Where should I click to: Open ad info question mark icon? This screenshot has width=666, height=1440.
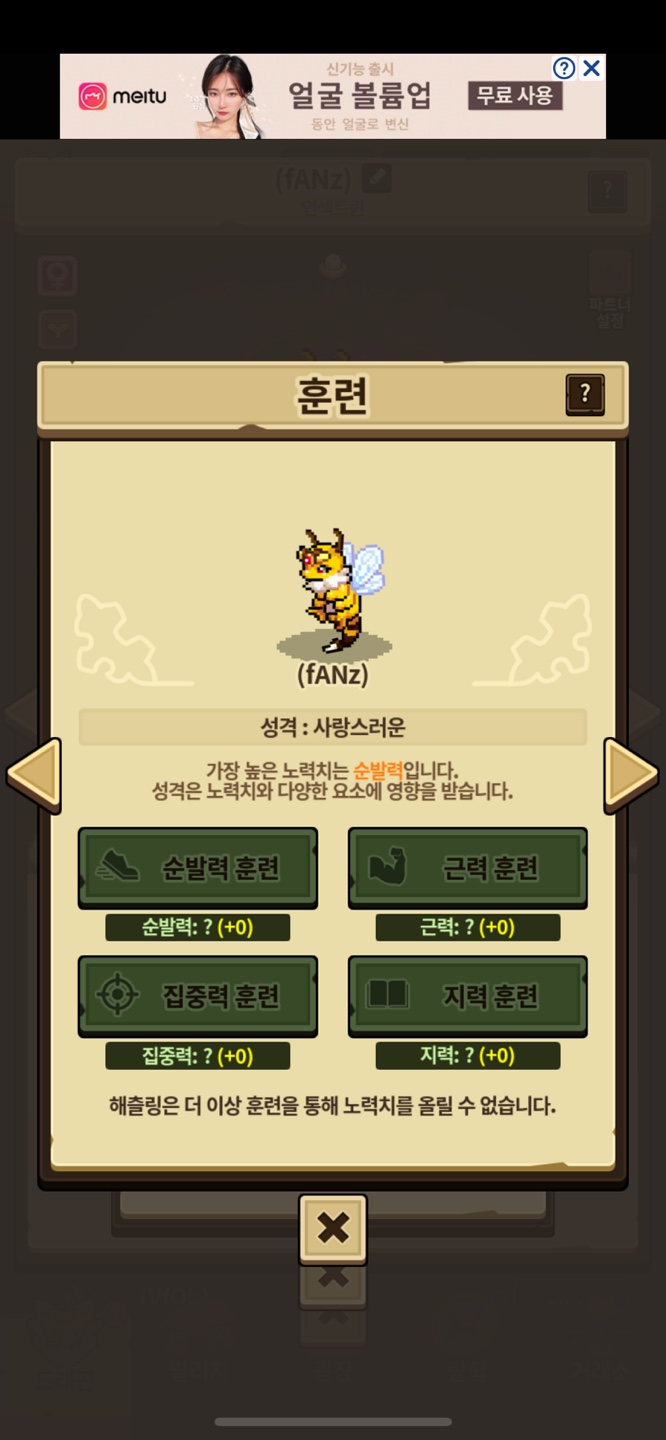pos(564,68)
